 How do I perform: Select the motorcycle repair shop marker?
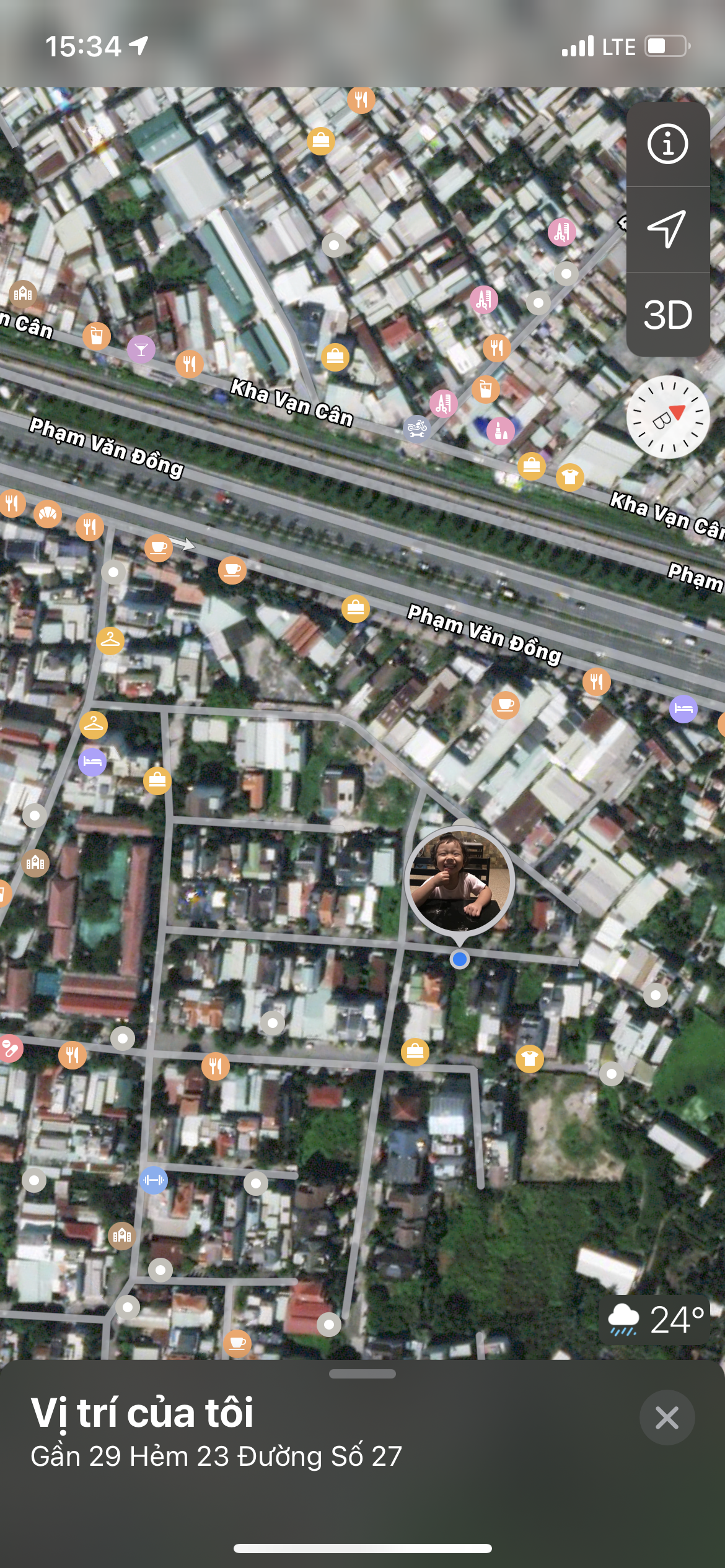tap(417, 428)
